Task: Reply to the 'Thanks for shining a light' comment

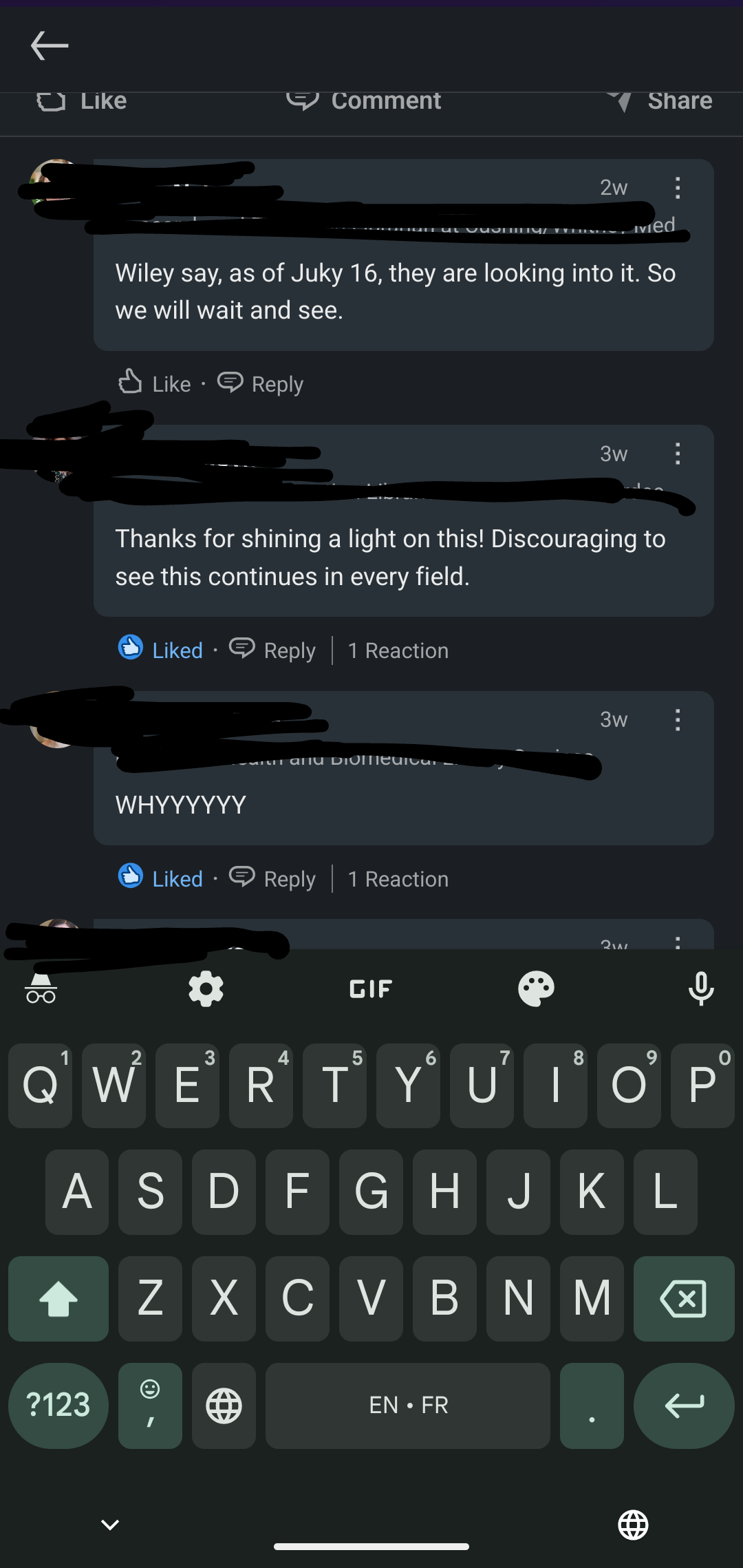Action: point(272,650)
